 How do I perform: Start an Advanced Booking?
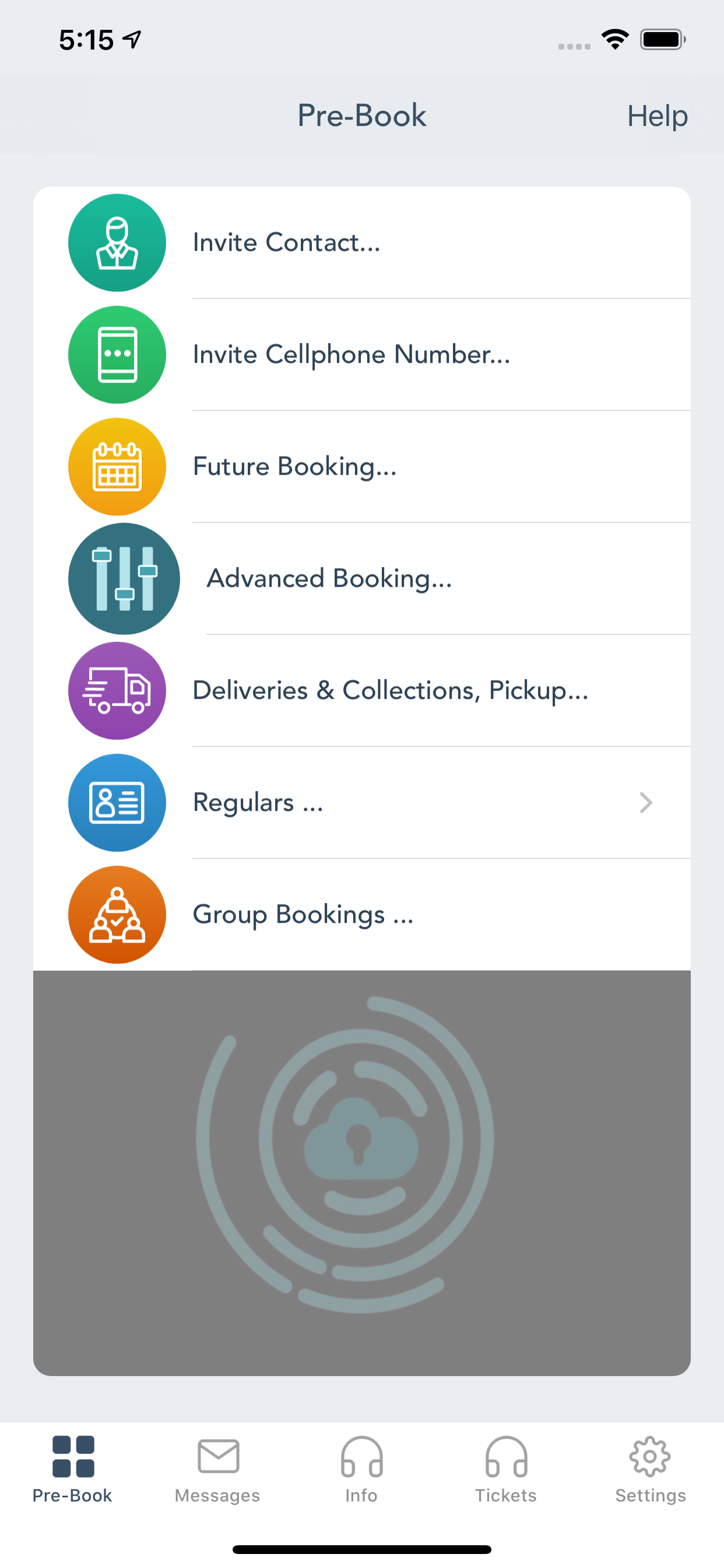[x=361, y=579]
